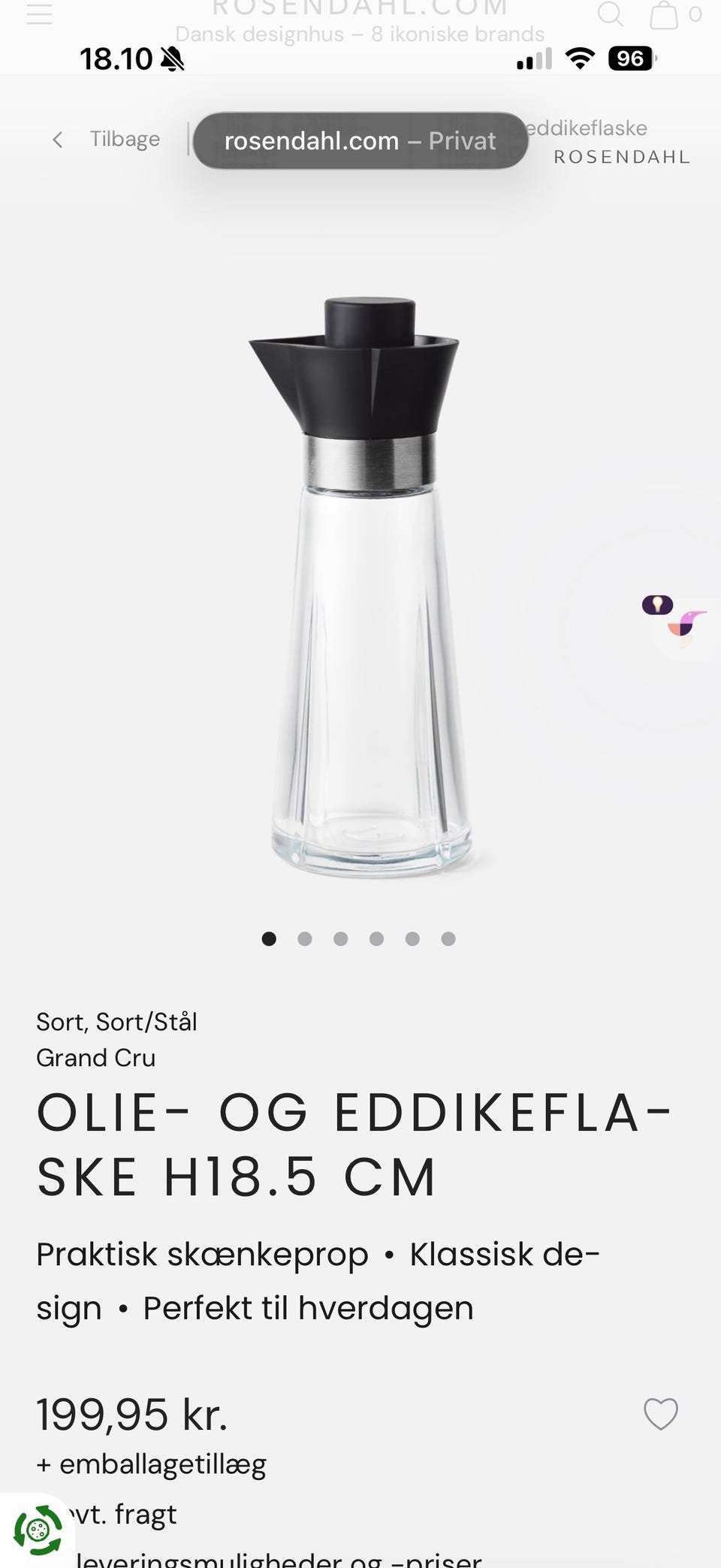This screenshot has height=1568, width=721.
Task: Tap the Grand Cru series name
Action: (x=96, y=1058)
